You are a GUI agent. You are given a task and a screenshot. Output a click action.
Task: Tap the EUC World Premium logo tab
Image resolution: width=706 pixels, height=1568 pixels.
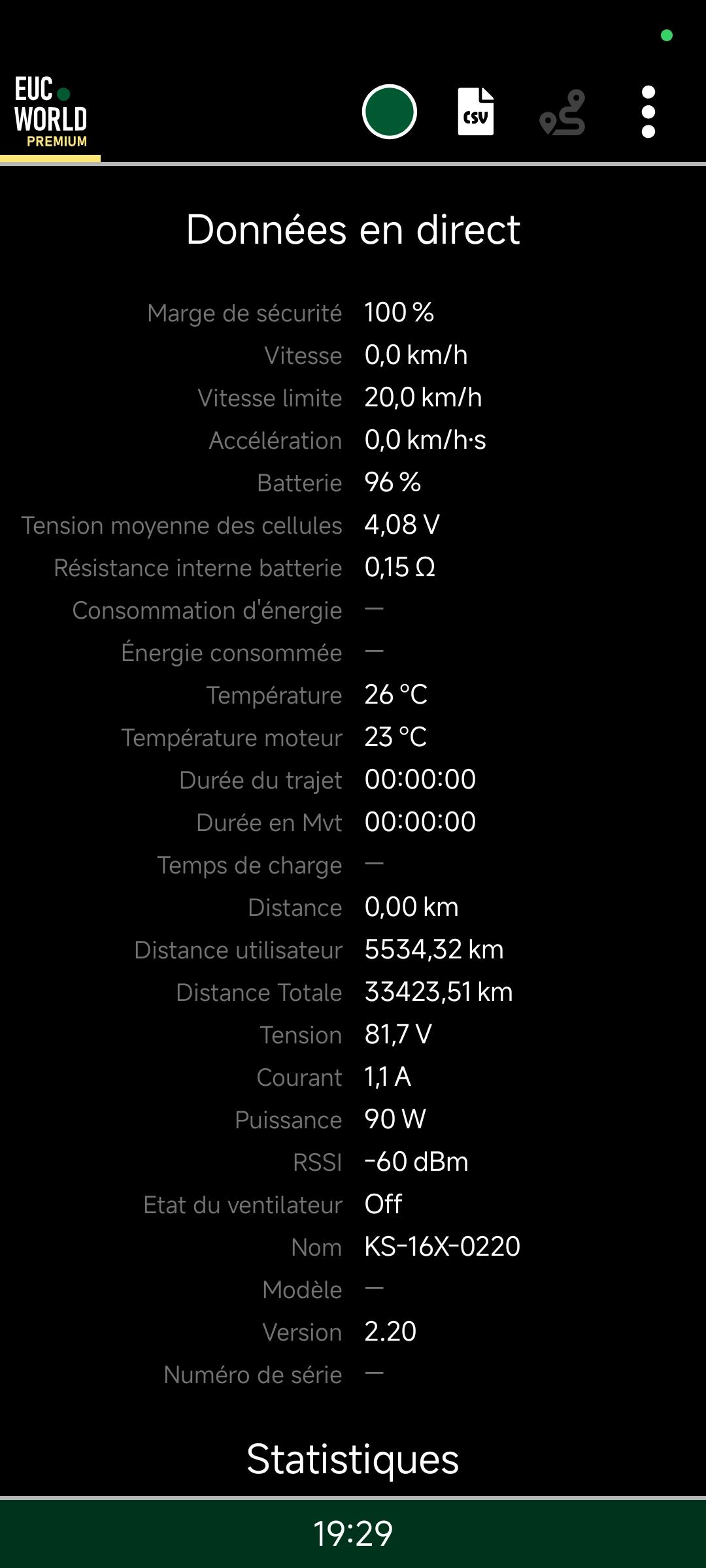(50, 112)
